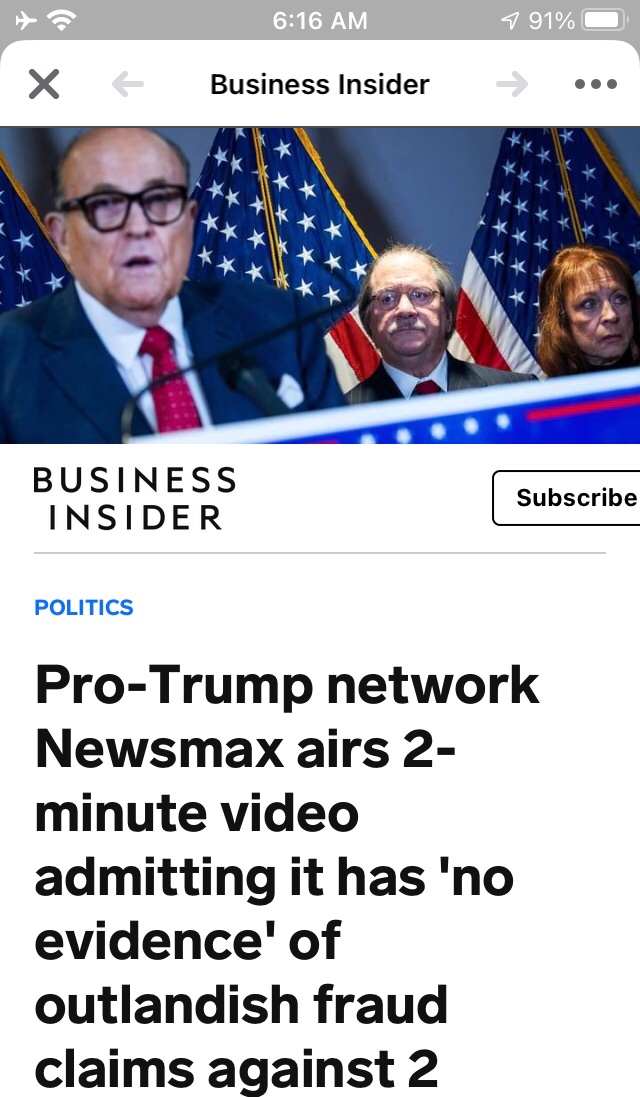The height and width of the screenshot is (1097, 640).
Task: Go back to the previous page
Action: 127,85
